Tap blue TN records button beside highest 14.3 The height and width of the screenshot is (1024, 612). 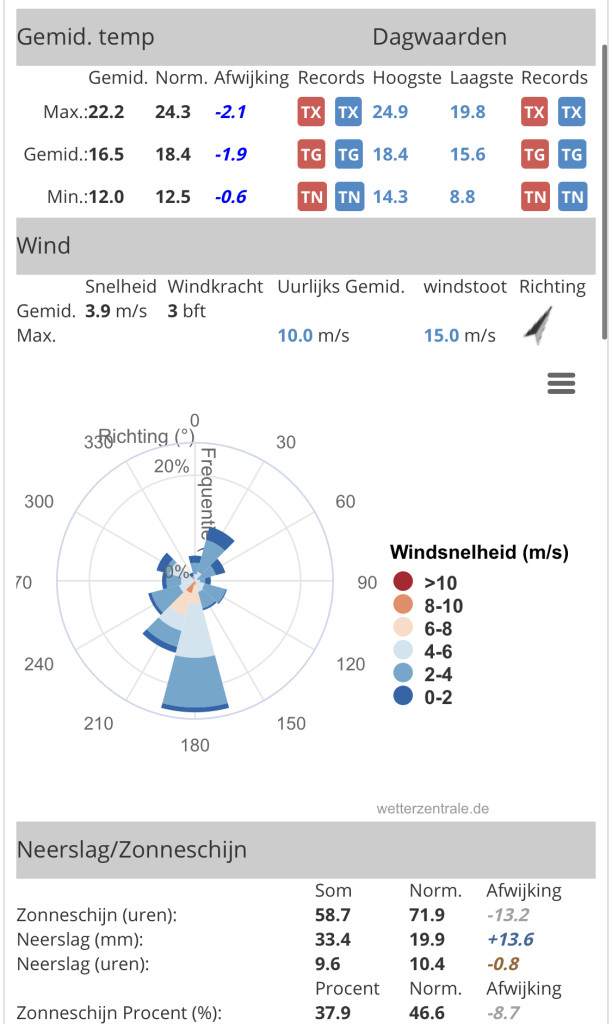(x=349, y=197)
